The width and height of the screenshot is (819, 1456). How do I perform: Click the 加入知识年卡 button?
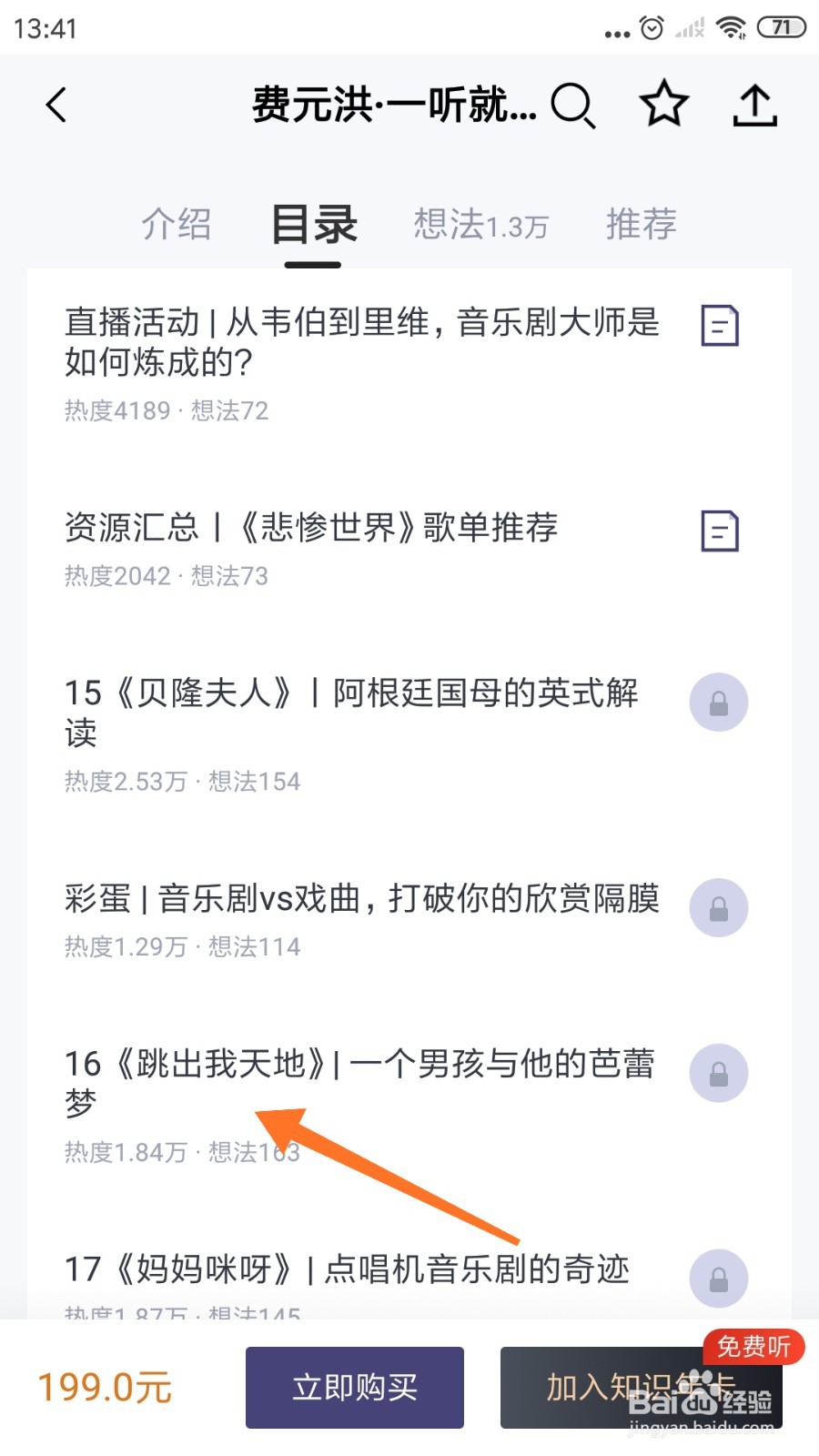pyautogui.click(x=642, y=1388)
